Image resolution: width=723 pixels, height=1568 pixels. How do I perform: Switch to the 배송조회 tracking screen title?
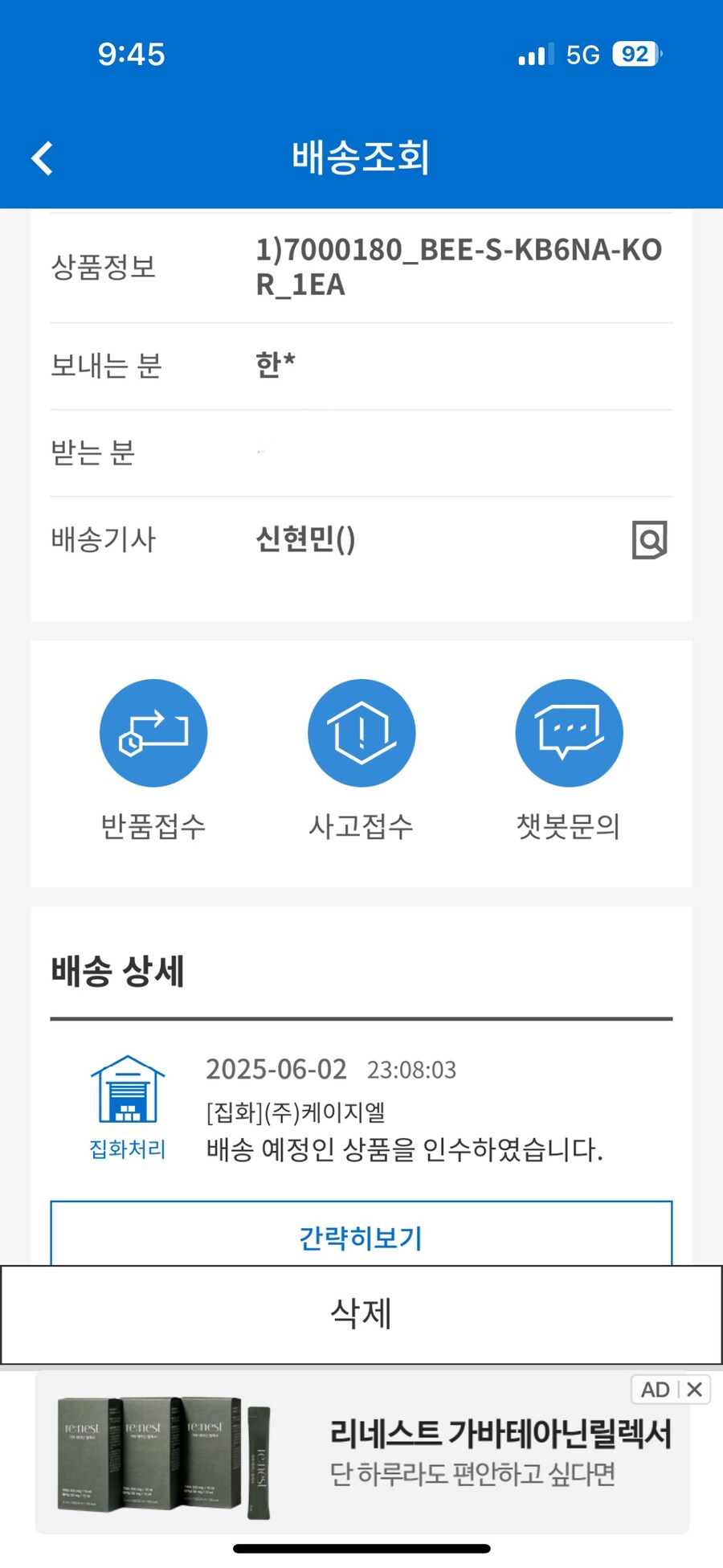361,158
